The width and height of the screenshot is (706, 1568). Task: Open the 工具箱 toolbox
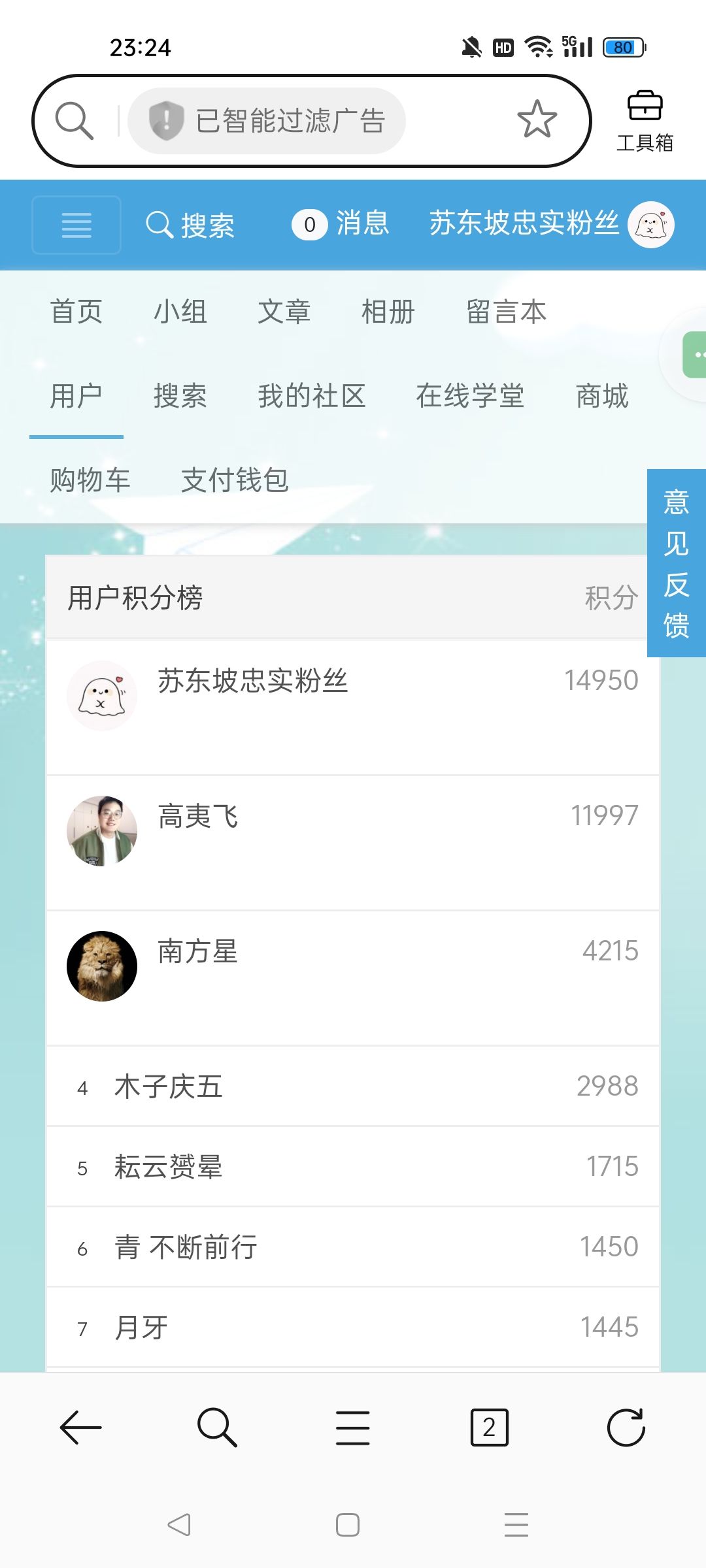tap(645, 122)
